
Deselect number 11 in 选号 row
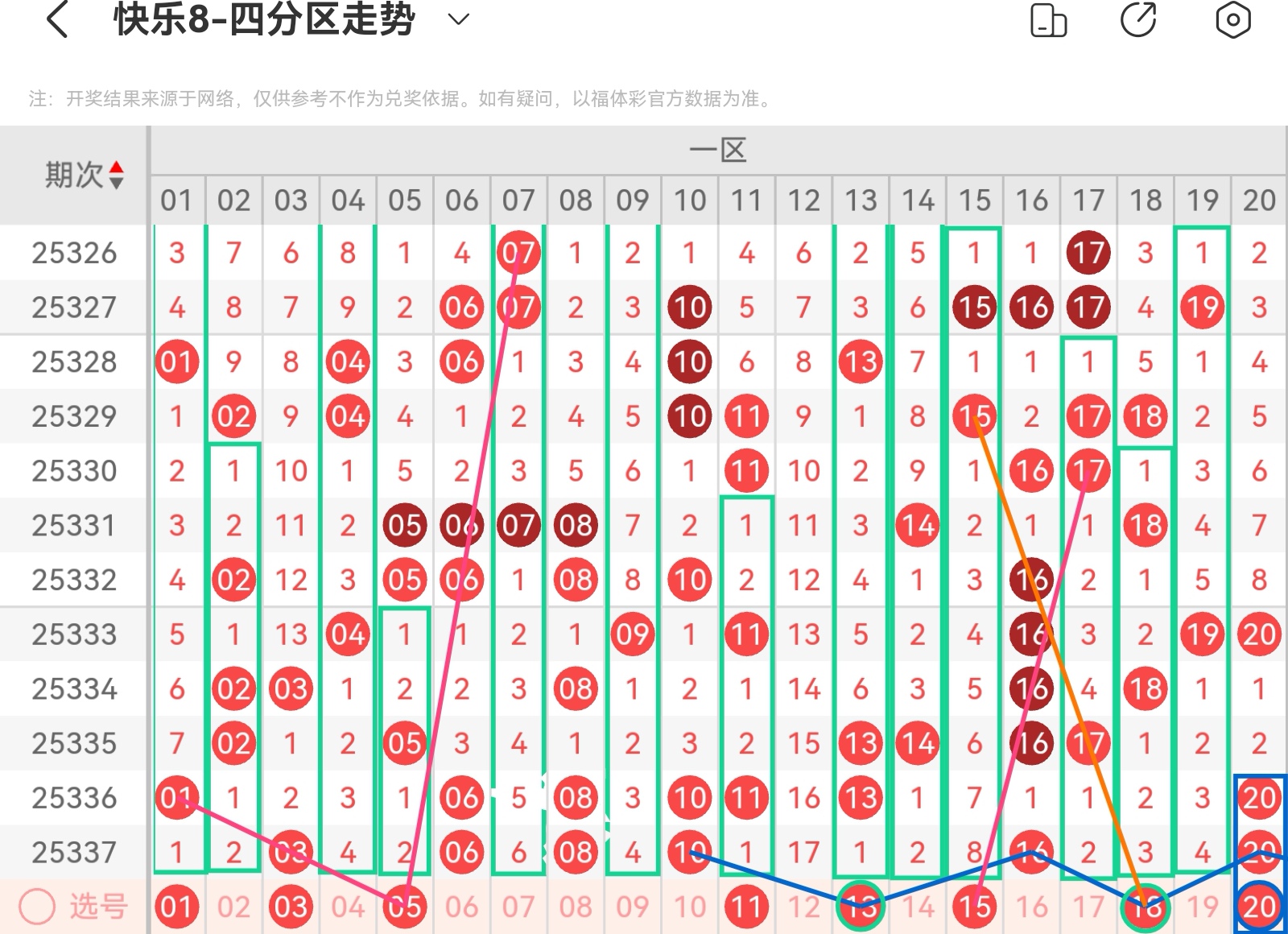pyautogui.click(x=746, y=907)
